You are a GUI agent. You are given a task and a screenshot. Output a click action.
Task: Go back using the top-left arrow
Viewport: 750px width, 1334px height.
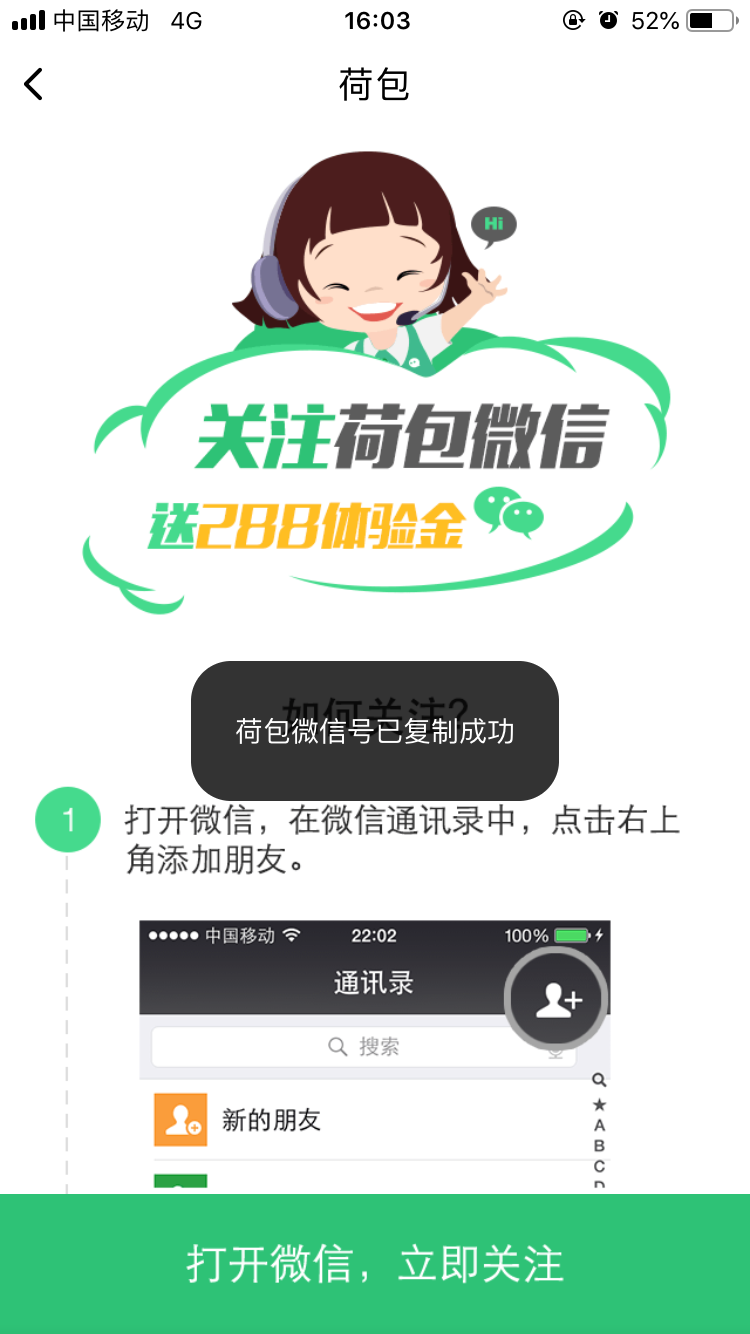[34, 84]
